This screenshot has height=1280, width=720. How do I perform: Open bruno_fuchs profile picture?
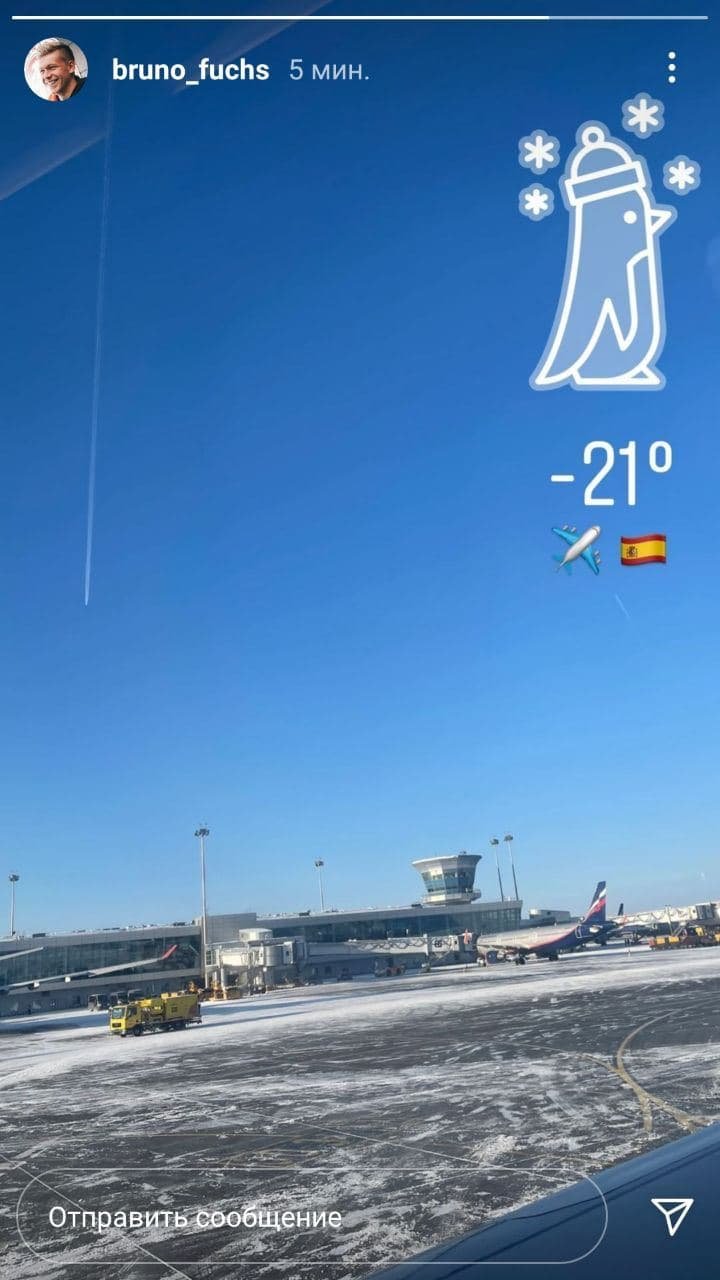point(55,69)
